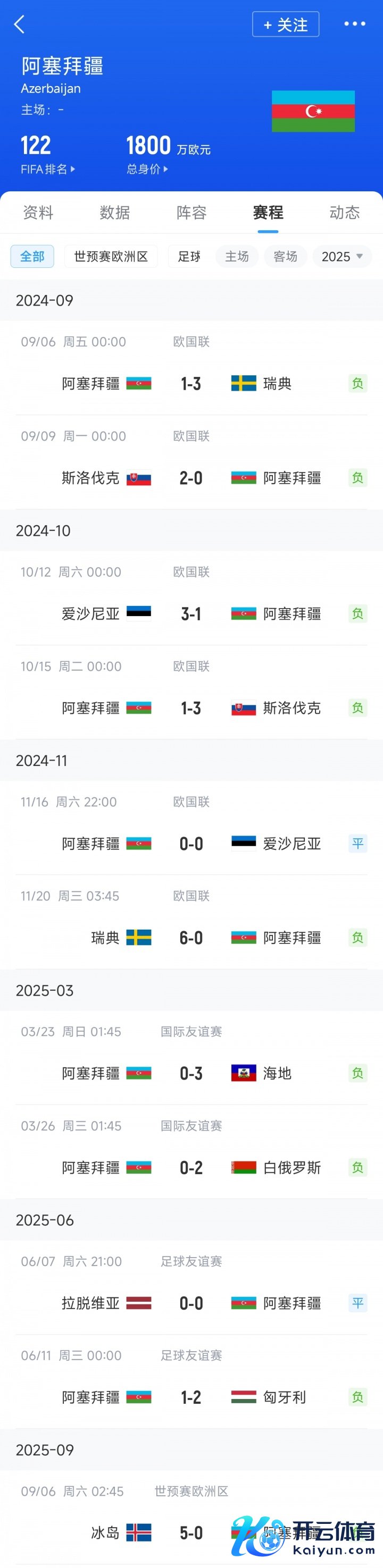Follow Azerbaijan with the 关注 button
The width and height of the screenshot is (383, 1568).
coord(286,25)
